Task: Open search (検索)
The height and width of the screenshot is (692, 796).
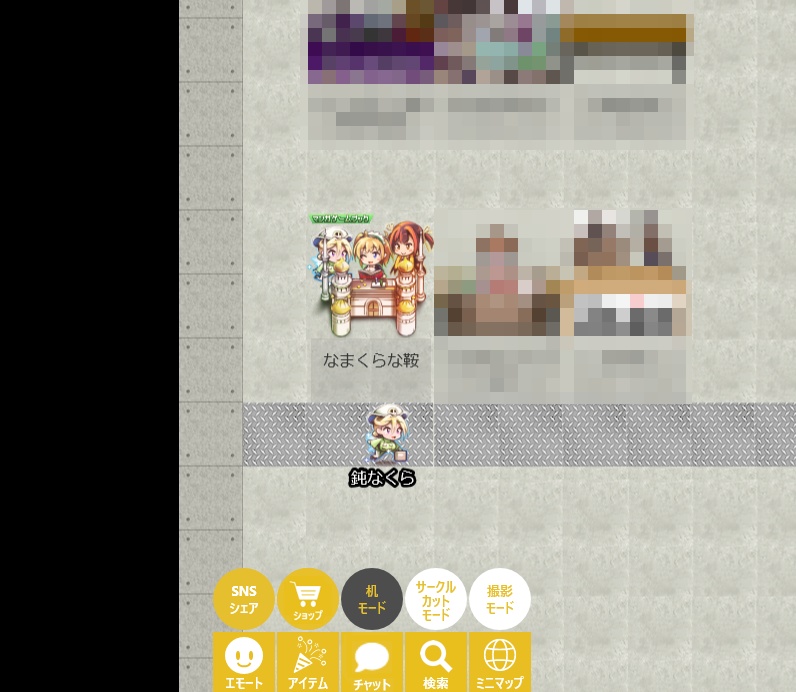Action: (436, 662)
